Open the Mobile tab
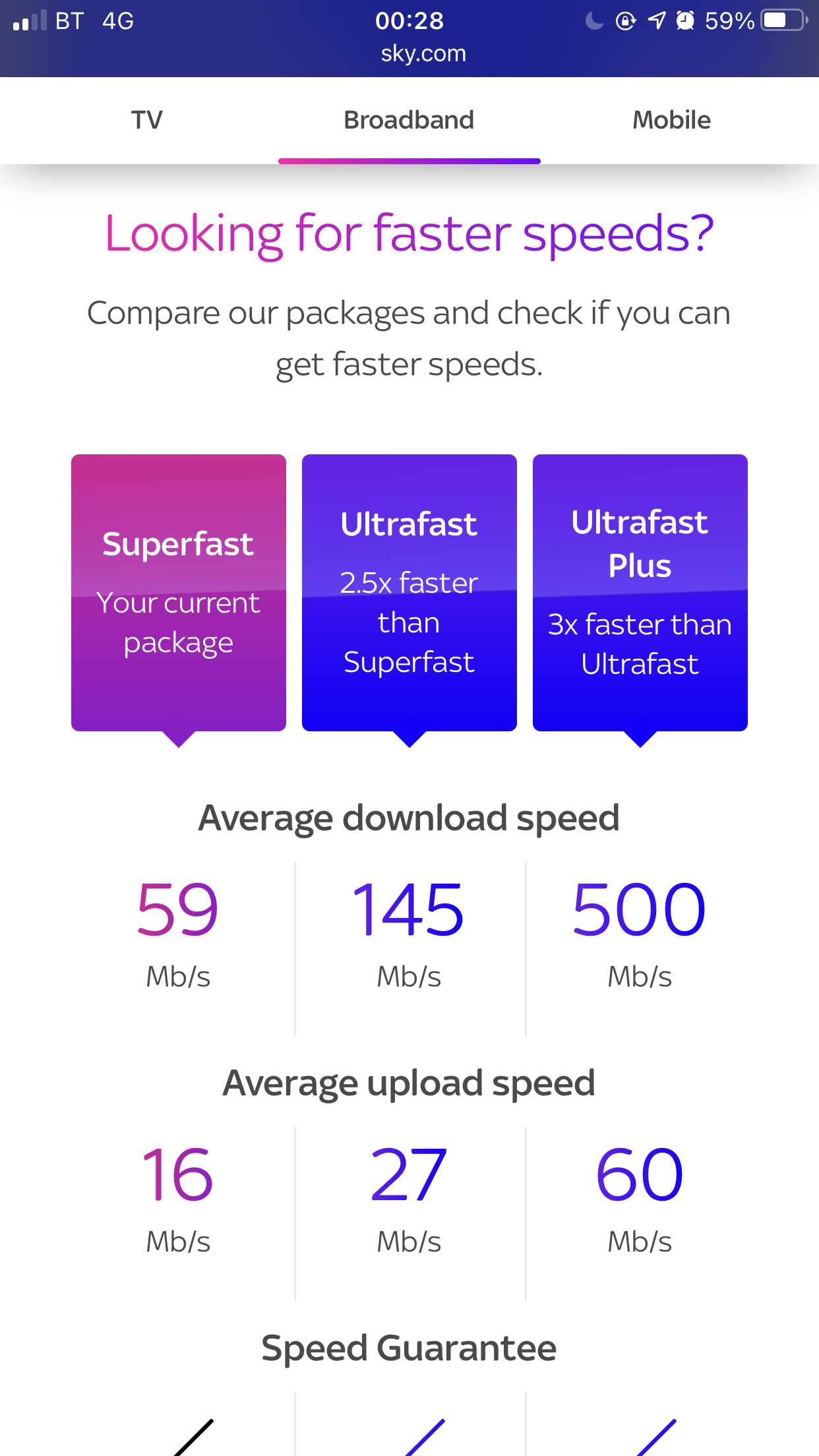Image resolution: width=819 pixels, height=1456 pixels. pyautogui.click(x=671, y=120)
